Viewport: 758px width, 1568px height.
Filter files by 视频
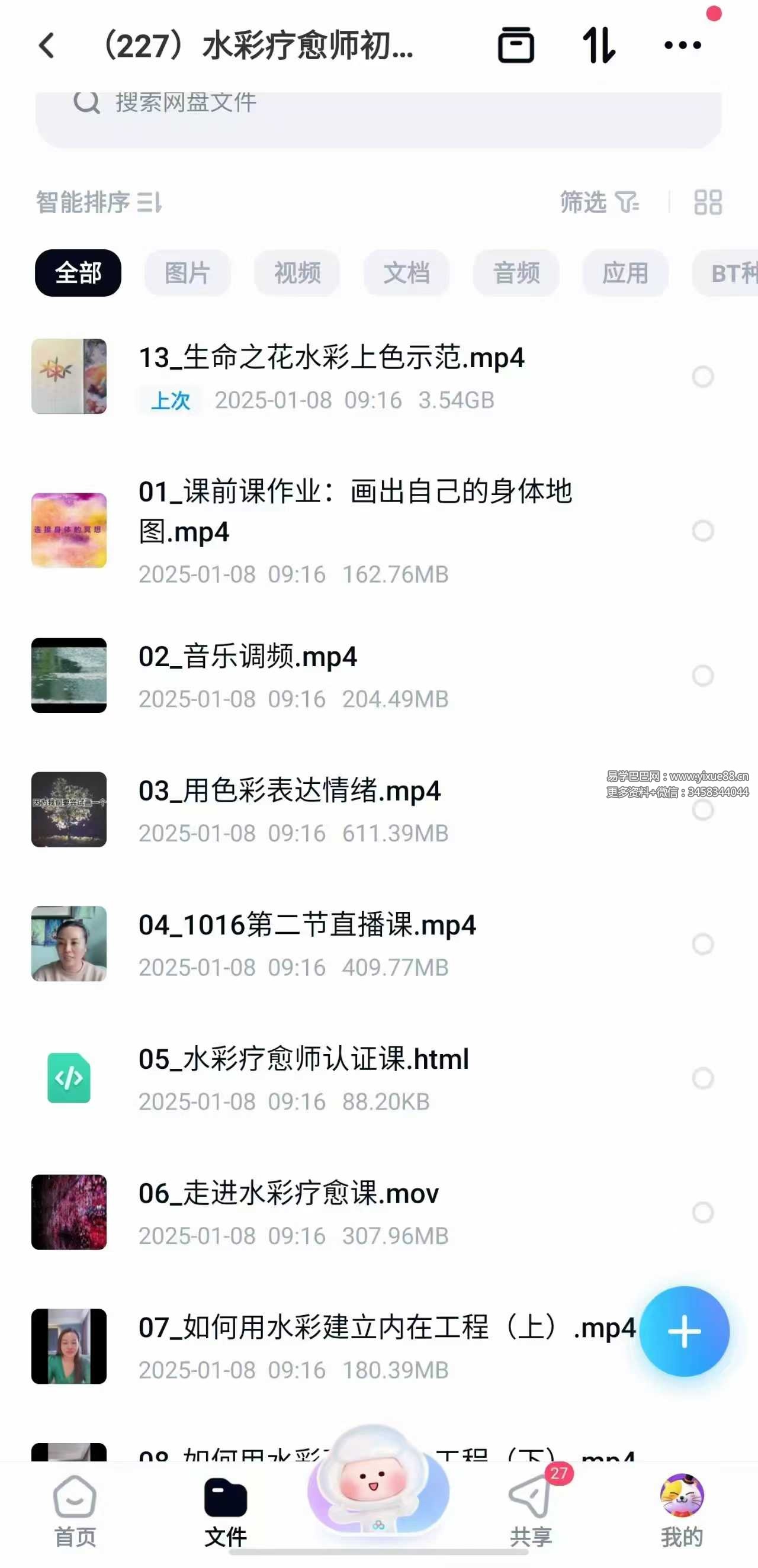click(297, 273)
